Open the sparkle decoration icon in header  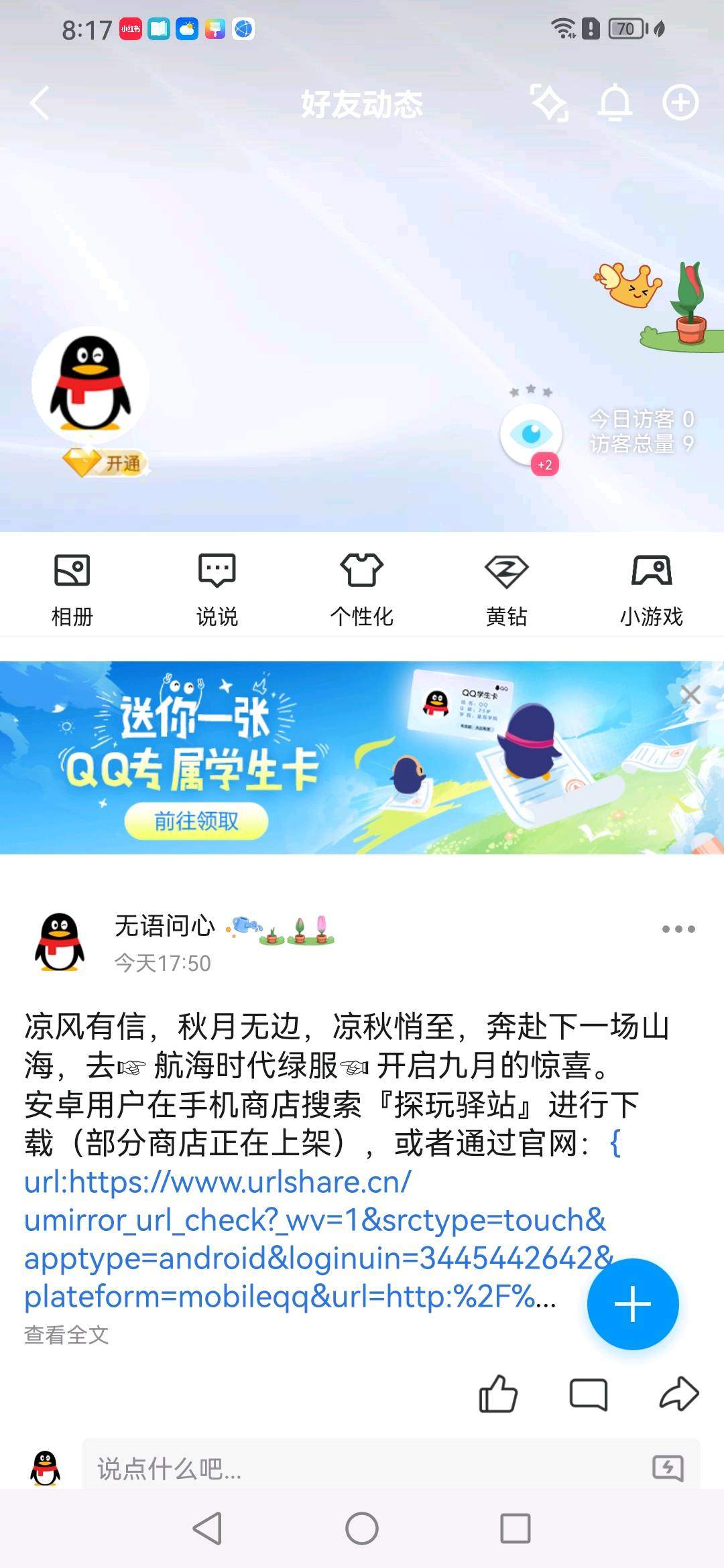click(x=549, y=103)
